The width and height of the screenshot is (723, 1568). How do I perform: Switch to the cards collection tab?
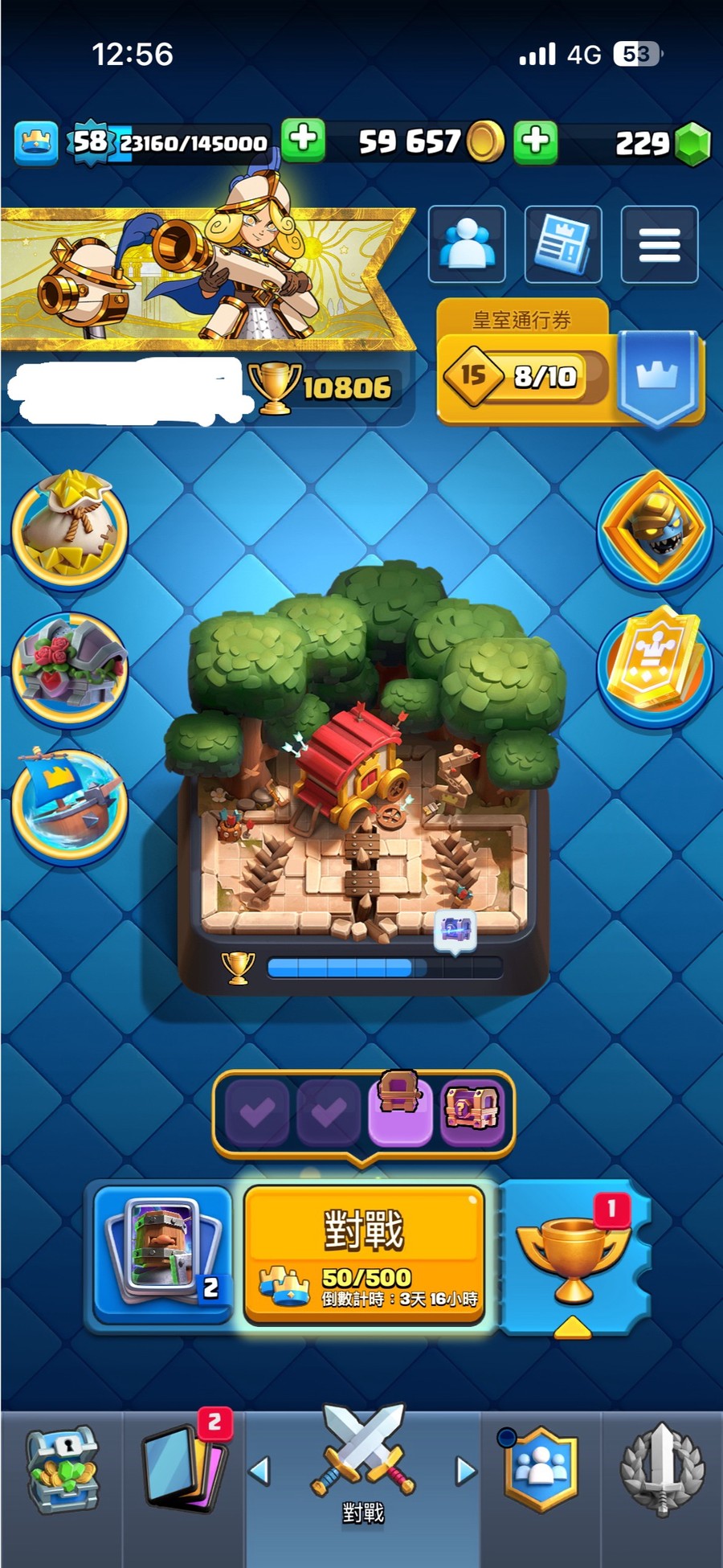(x=183, y=1472)
